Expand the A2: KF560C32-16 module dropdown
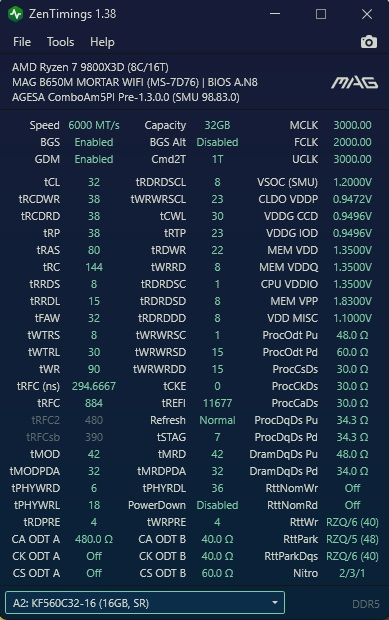 [145, 603]
